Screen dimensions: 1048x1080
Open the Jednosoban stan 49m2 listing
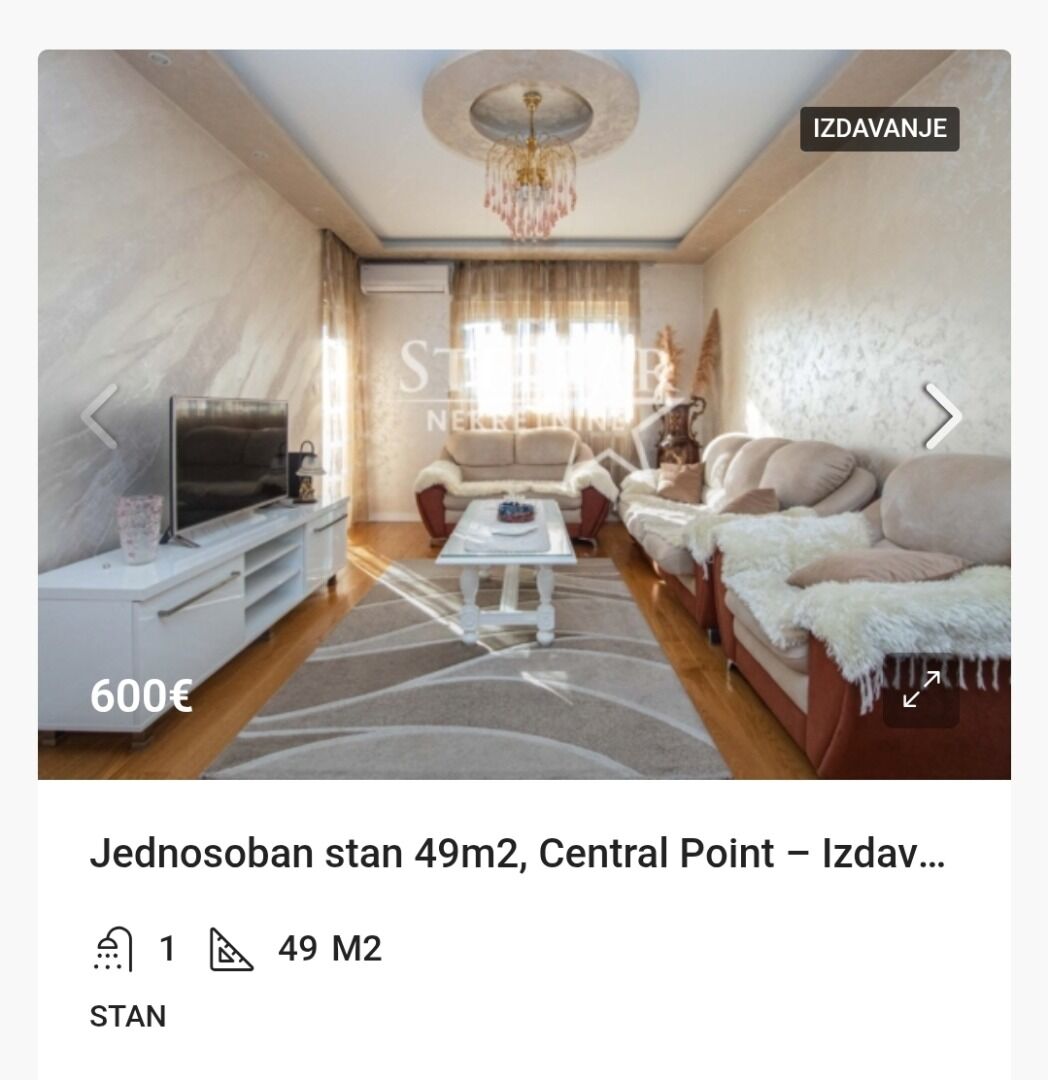[516, 854]
